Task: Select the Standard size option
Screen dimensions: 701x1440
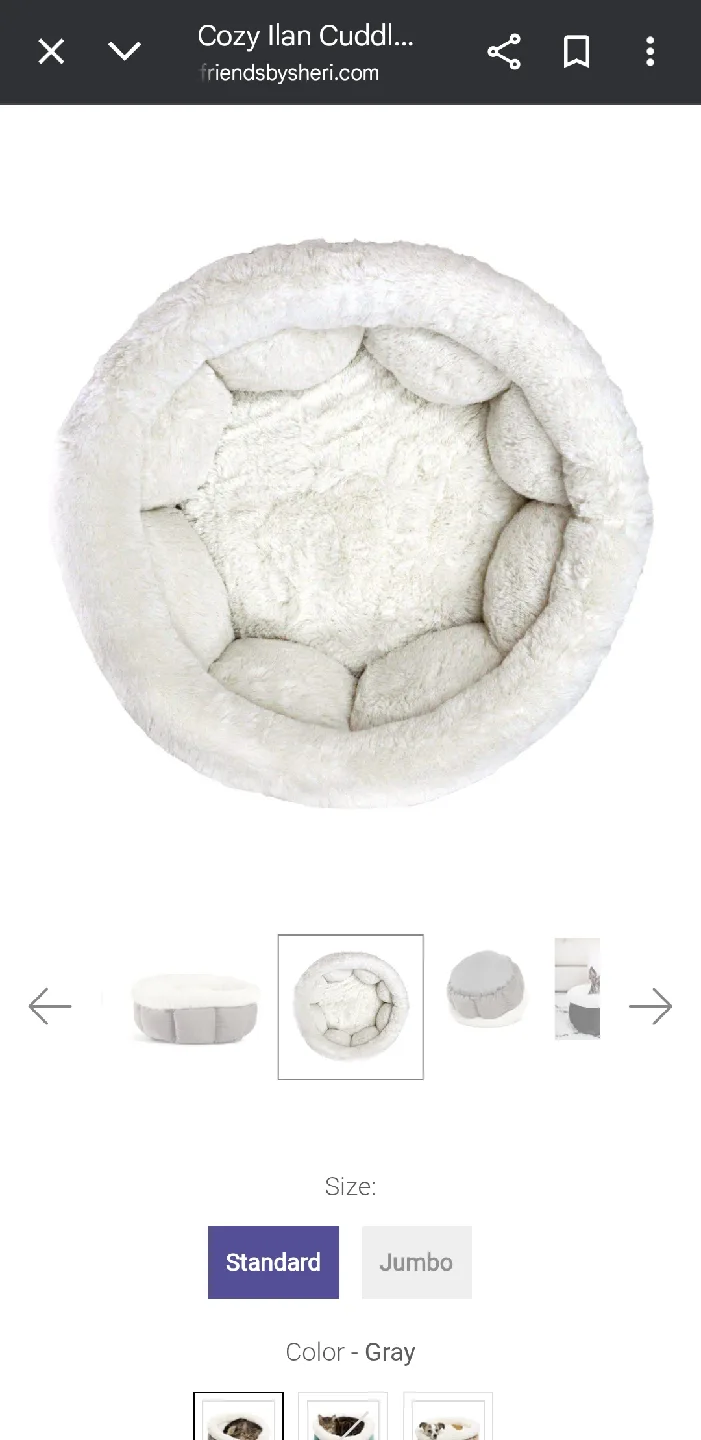Action: coord(273,1262)
